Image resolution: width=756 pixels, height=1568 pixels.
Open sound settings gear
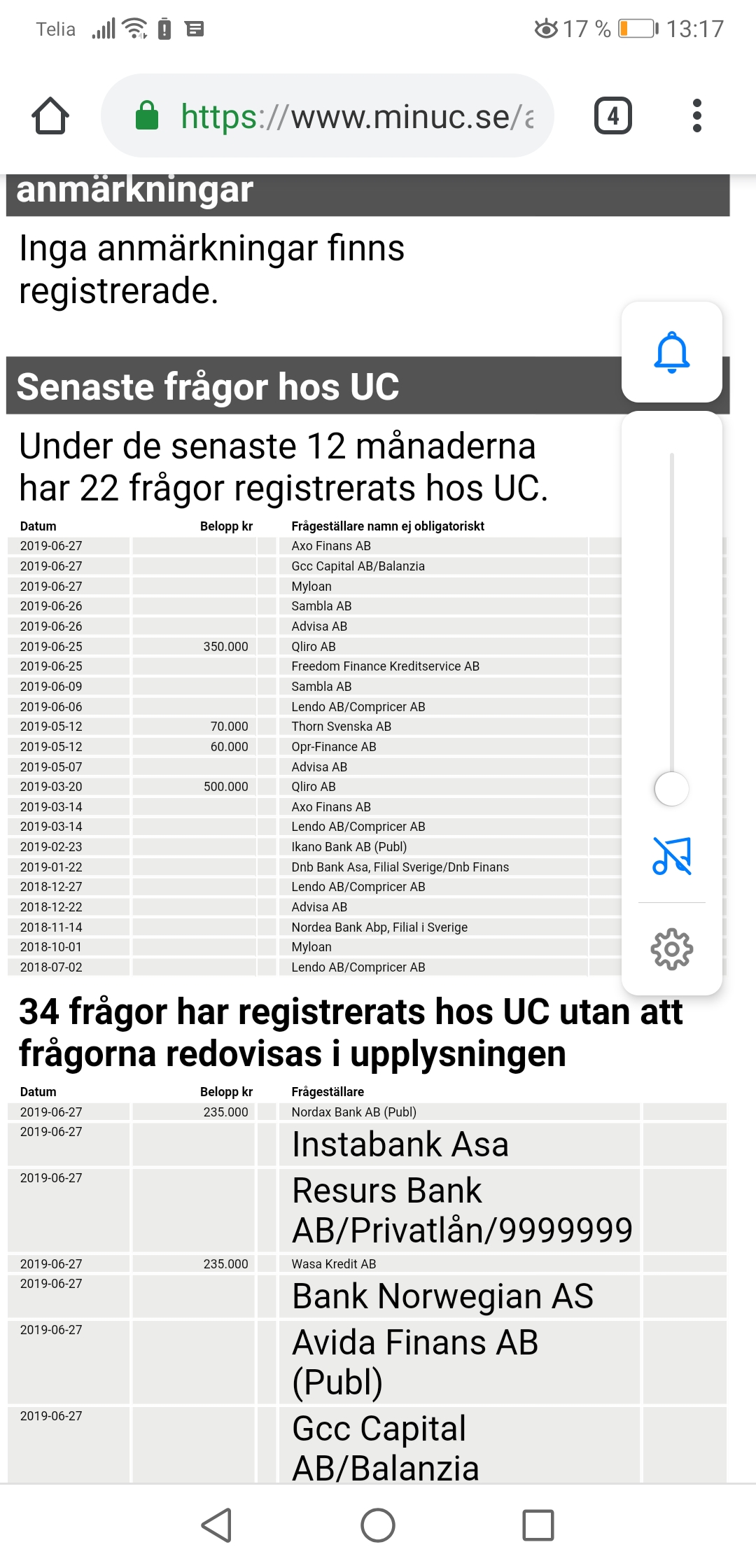(x=671, y=949)
